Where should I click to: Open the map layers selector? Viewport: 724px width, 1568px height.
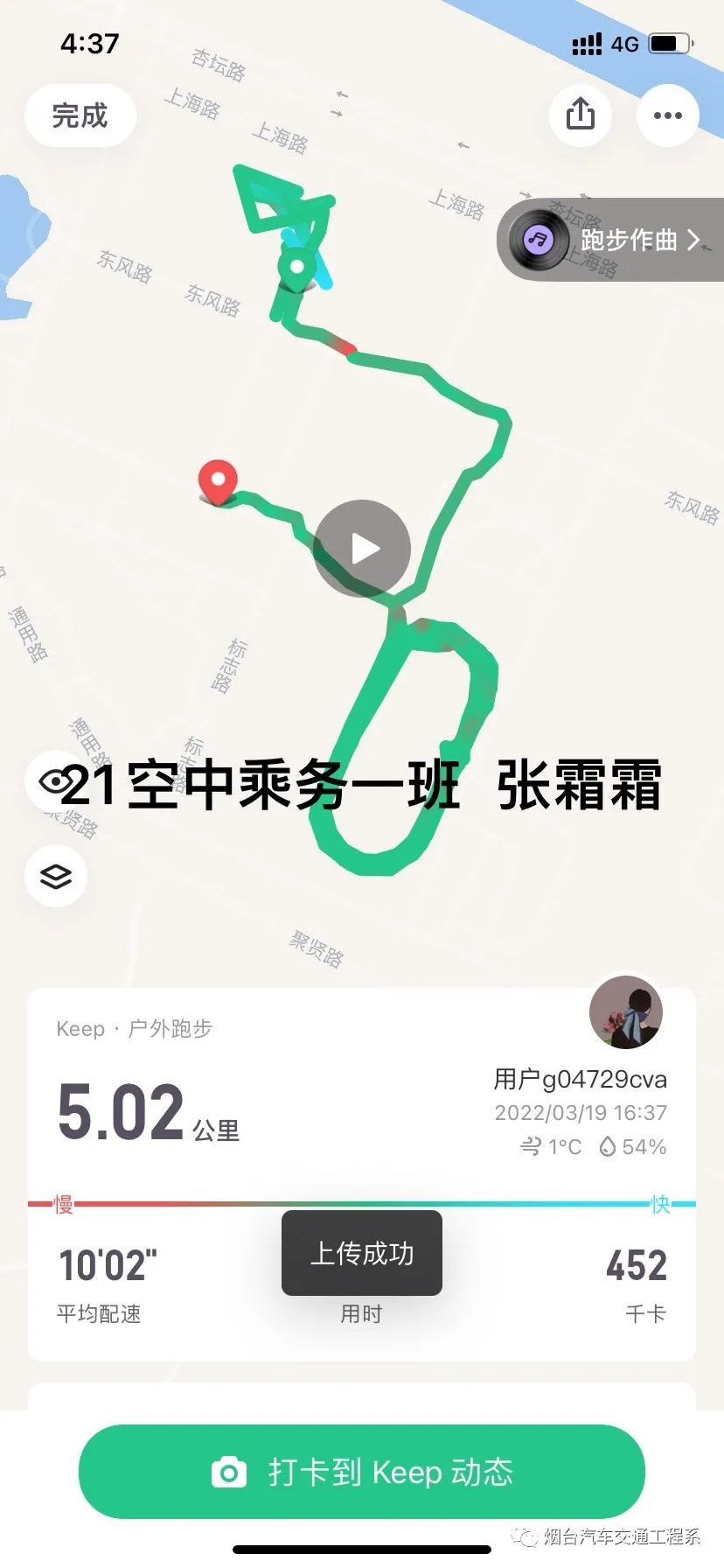pyautogui.click(x=56, y=875)
